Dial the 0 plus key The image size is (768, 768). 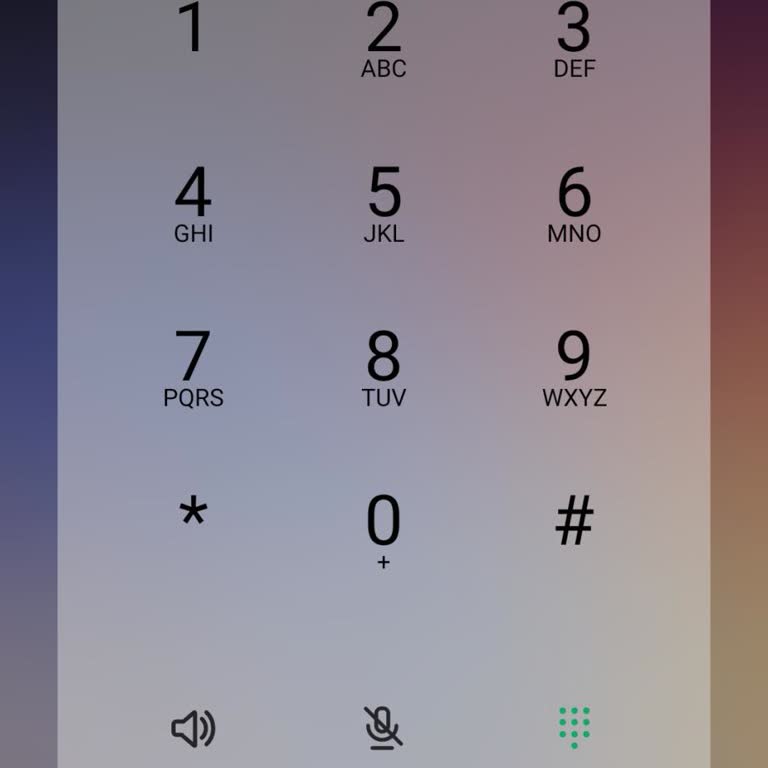pyautogui.click(x=383, y=530)
